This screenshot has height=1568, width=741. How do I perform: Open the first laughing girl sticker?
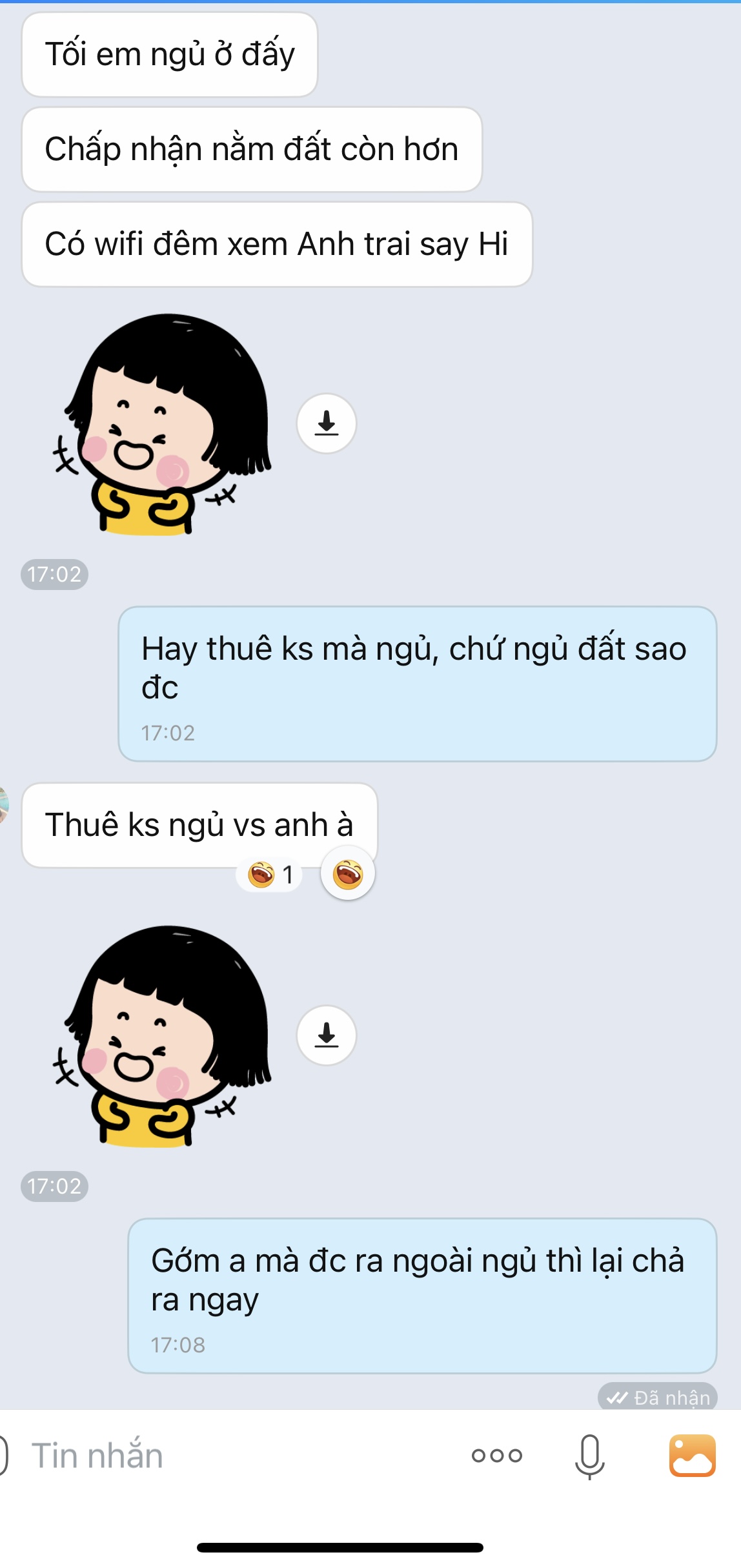pos(163,425)
